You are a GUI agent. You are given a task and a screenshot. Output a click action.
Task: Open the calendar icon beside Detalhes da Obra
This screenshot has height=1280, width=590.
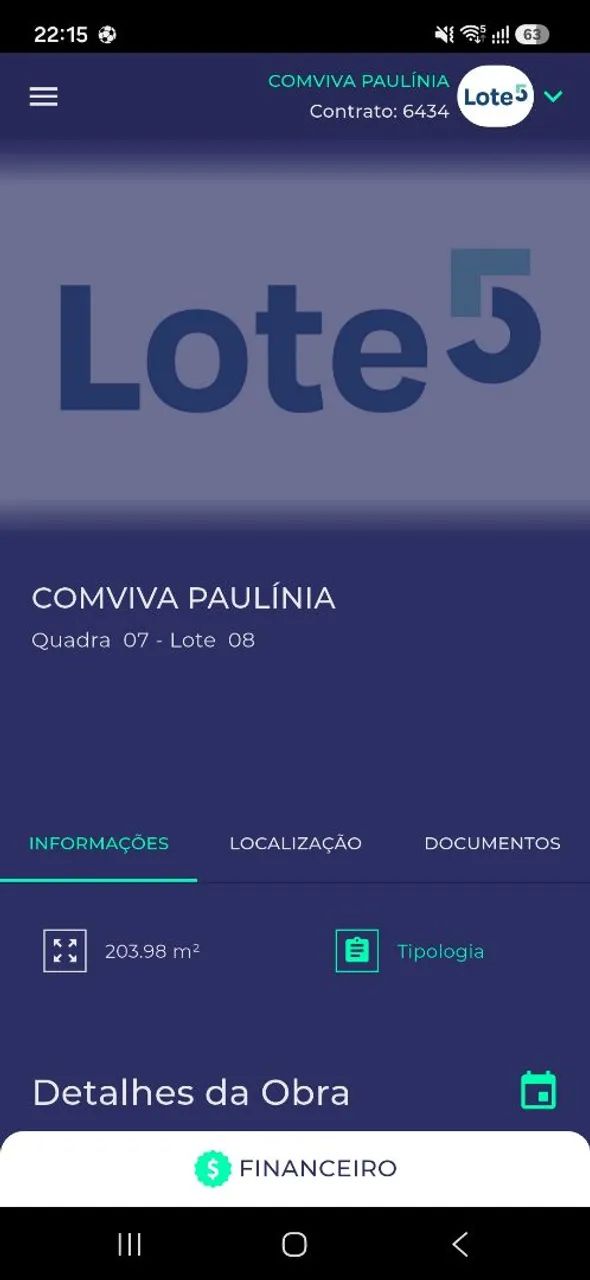click(x=539, y=1090)
